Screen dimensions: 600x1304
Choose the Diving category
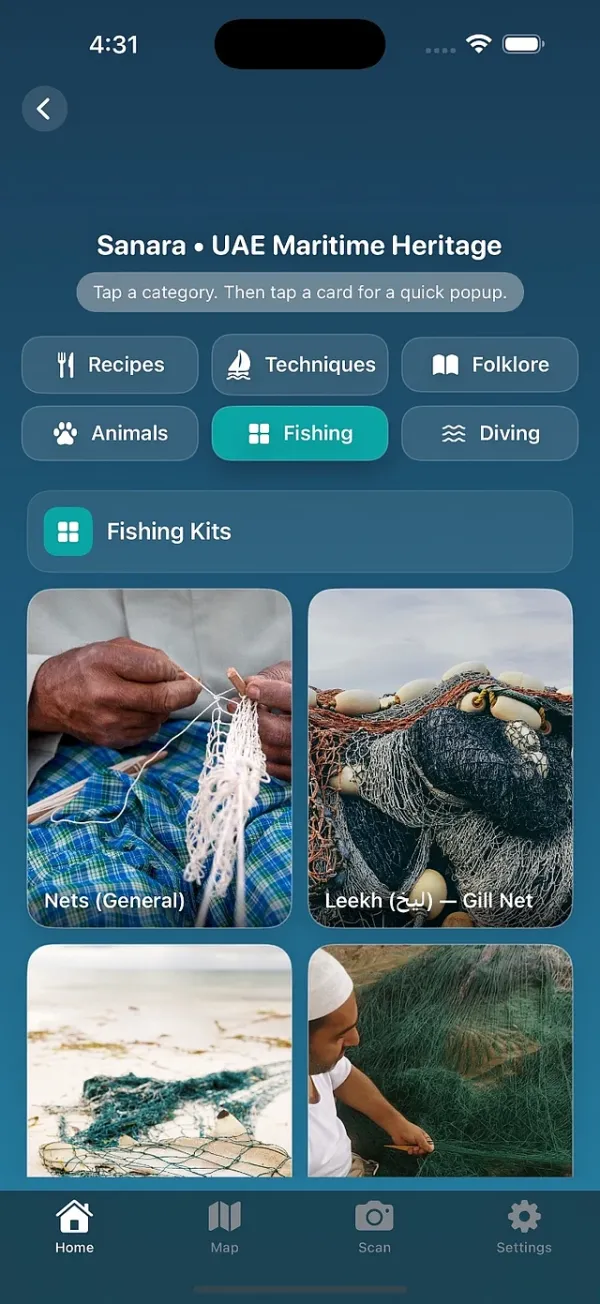point(490,433)
